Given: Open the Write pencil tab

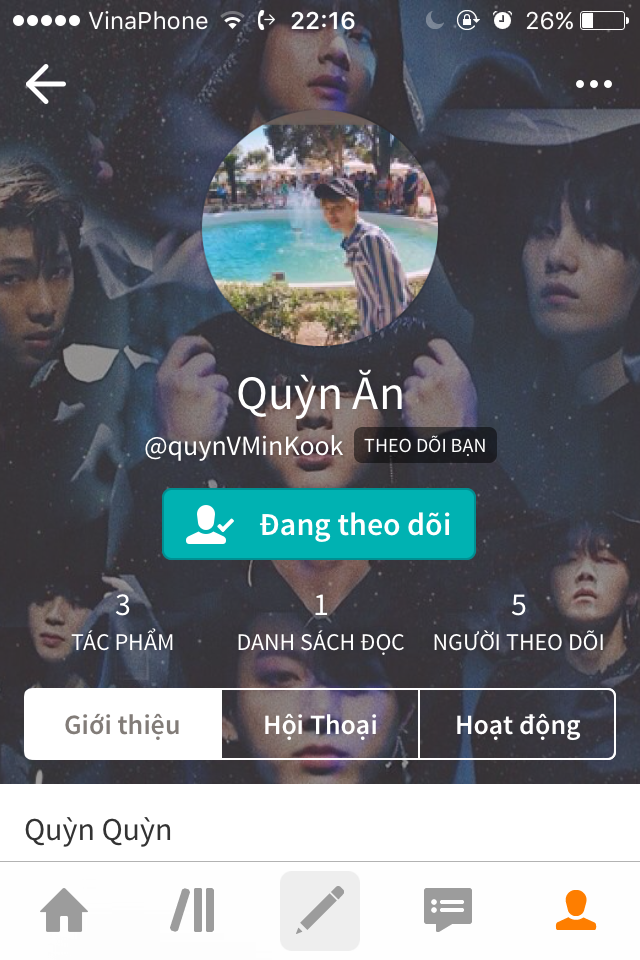Looking at the screenshot, I should 320,910.
